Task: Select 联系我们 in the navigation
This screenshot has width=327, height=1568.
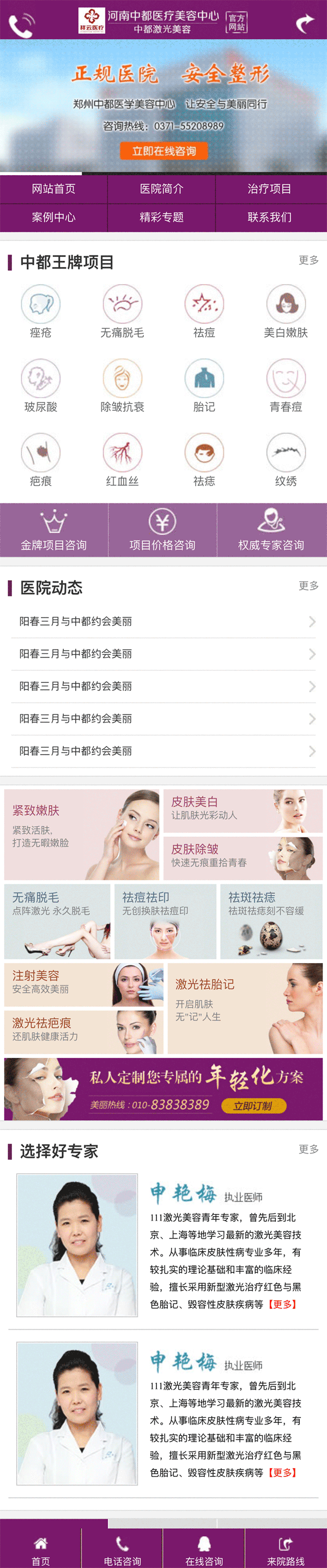Action: click(x=269, y=217)
